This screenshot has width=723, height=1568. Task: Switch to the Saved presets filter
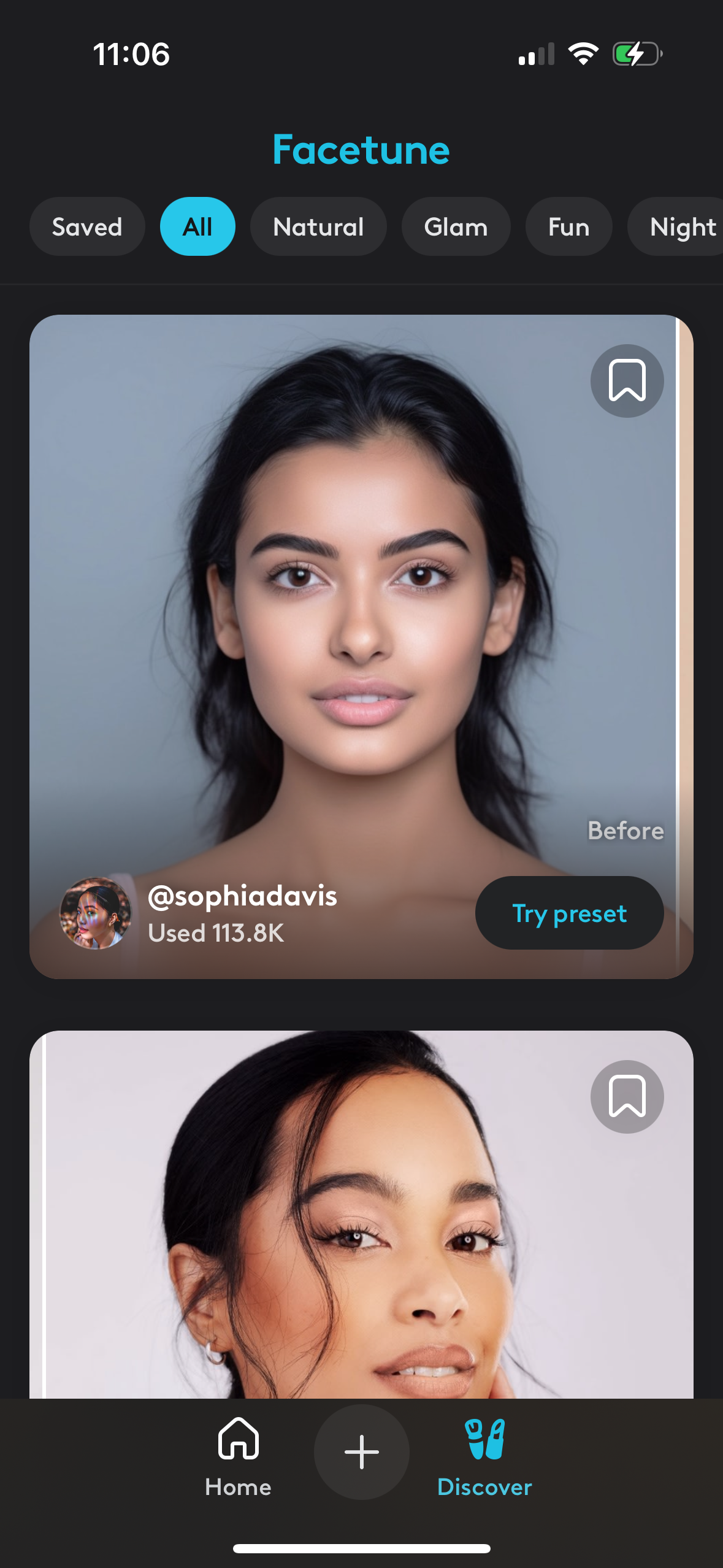(x=87, y=226)
